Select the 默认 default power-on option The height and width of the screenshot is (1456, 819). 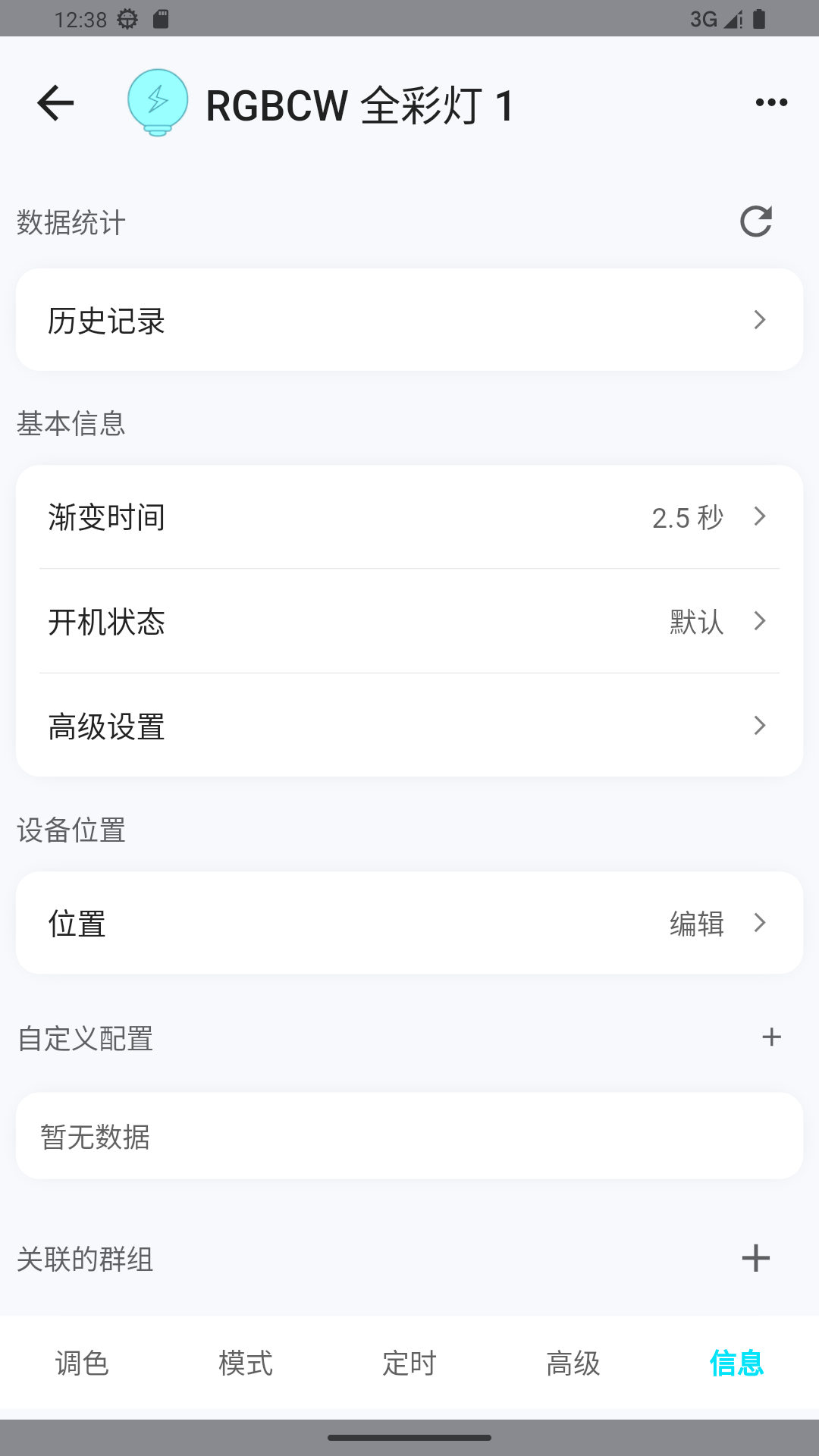[x=694, y=621]
